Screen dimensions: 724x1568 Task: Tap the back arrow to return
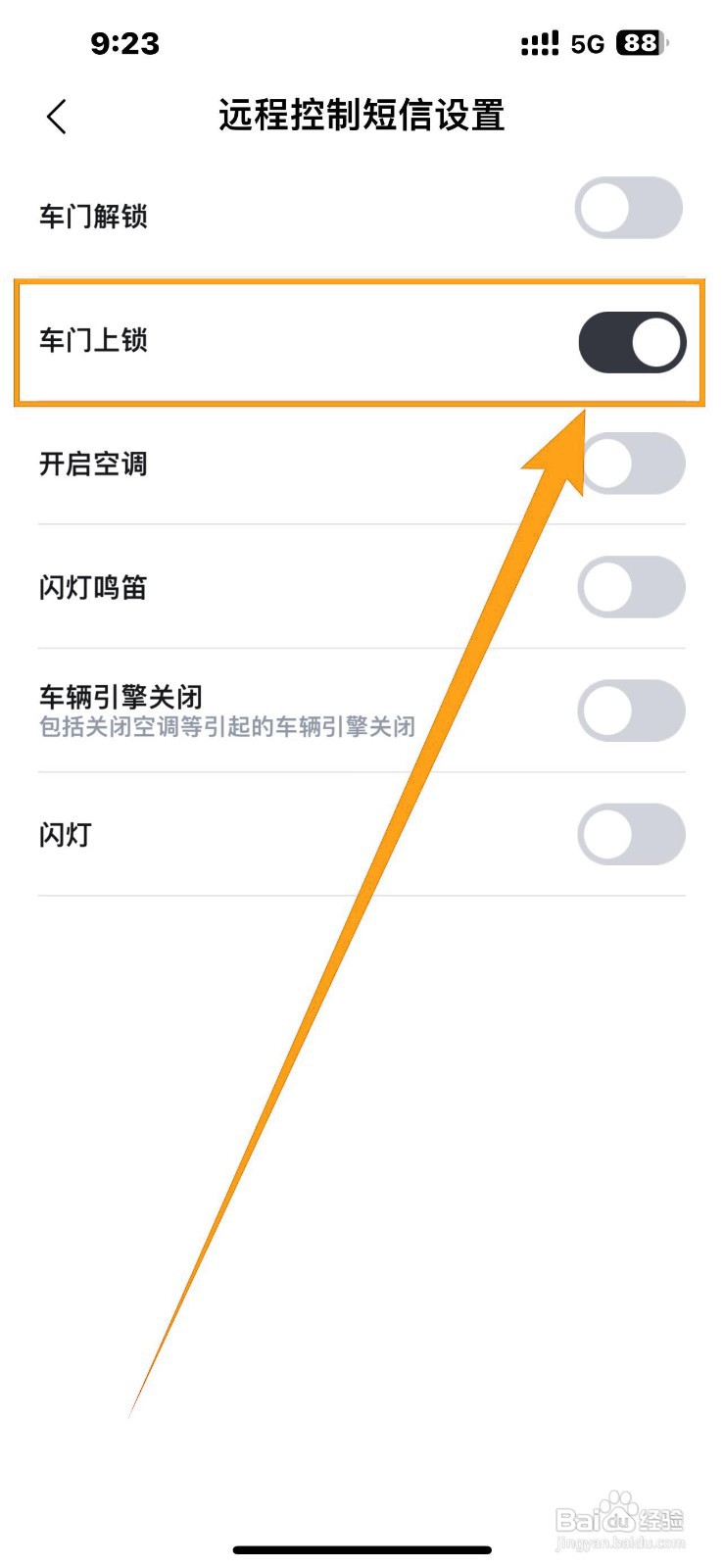[x=56, y=116]
